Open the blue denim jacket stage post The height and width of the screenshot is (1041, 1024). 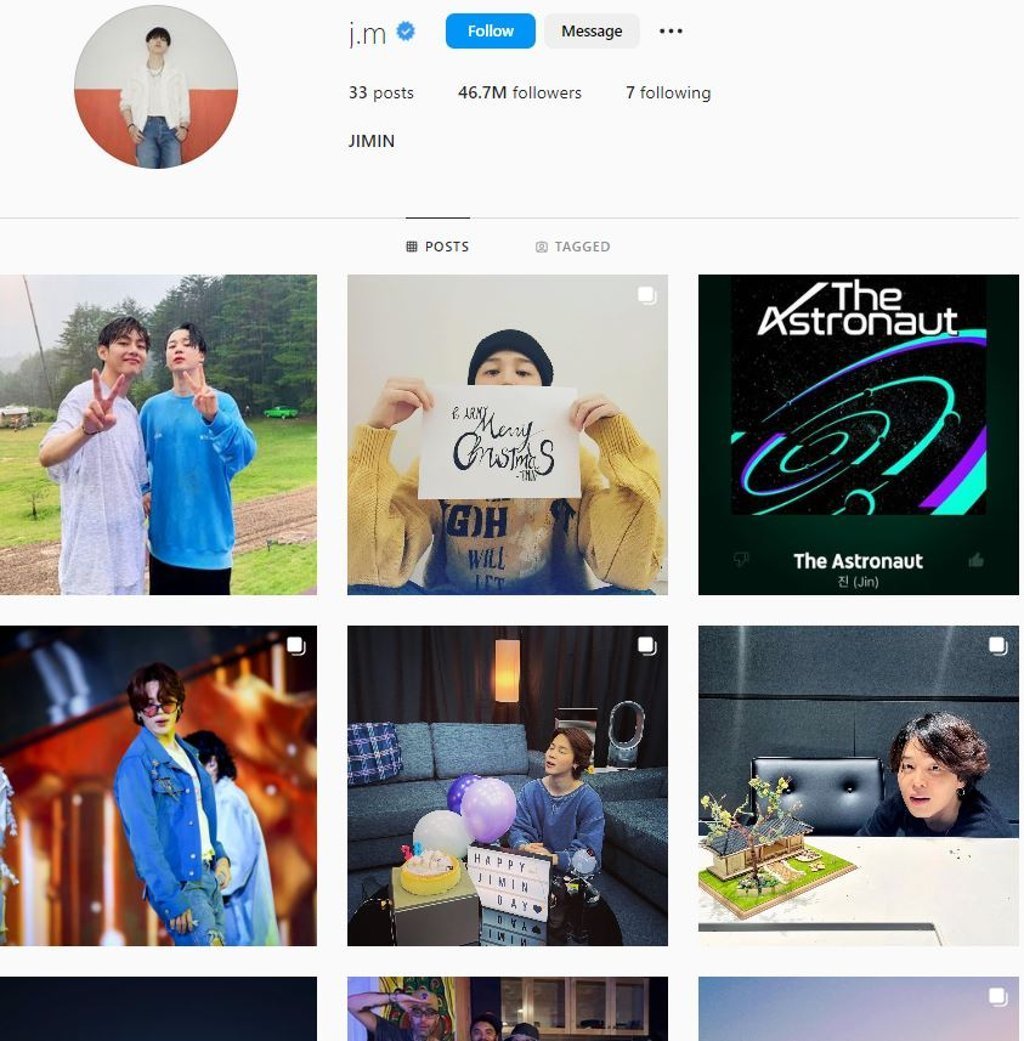(x=158, y=785)
